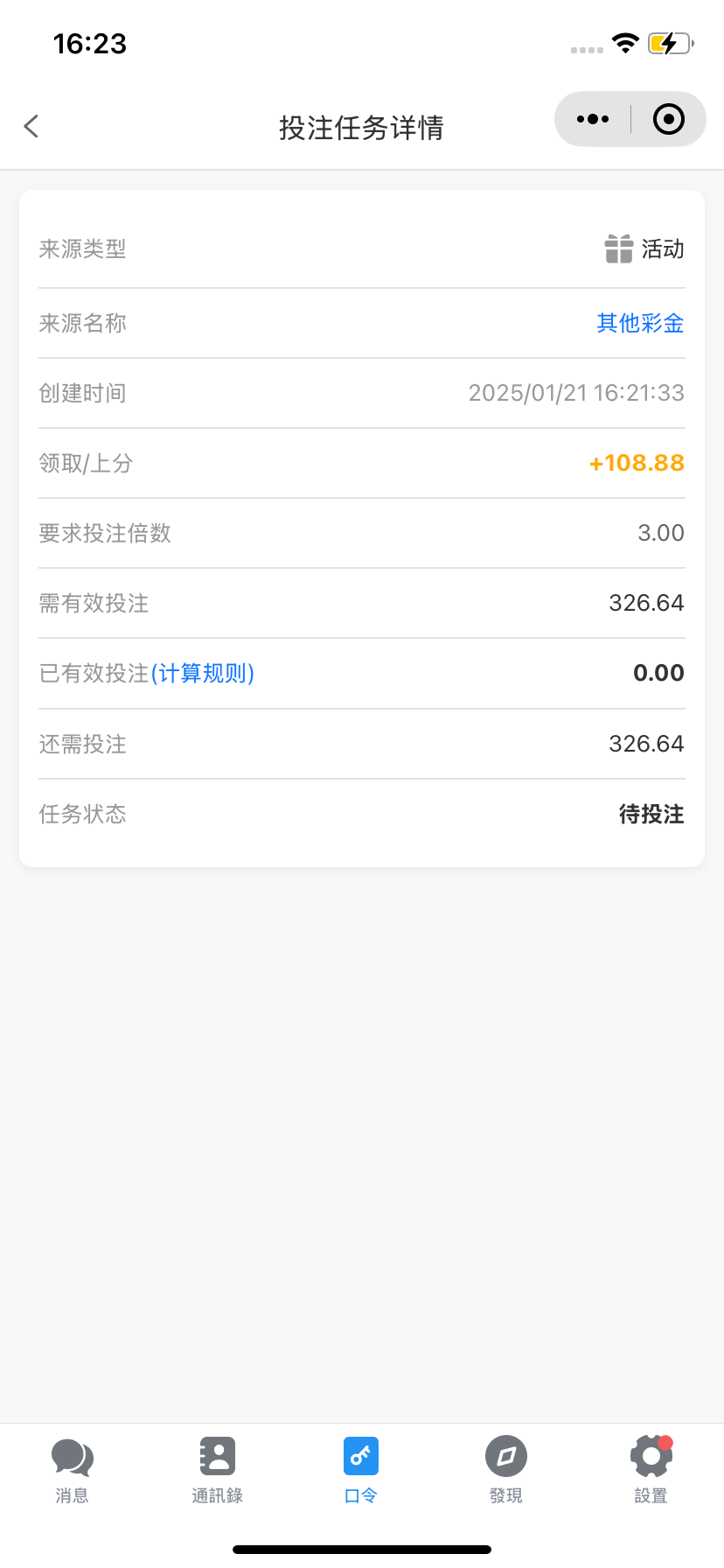Viewport: 724px width, 1568px height.
Task: Open the 其他彩金 source link
Action: click(x=640, y=324)
